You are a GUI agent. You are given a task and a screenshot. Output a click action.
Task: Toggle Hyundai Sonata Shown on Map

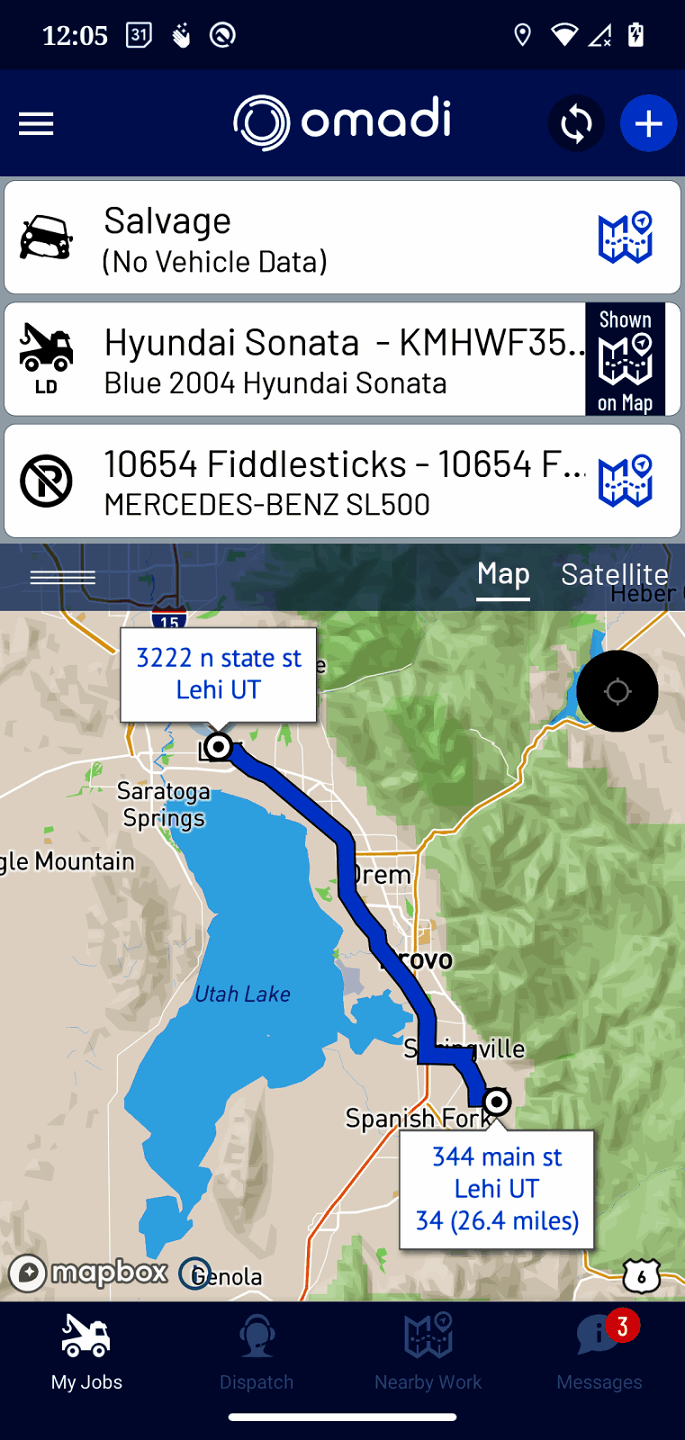pyautogui.click(x=625, y=360)
